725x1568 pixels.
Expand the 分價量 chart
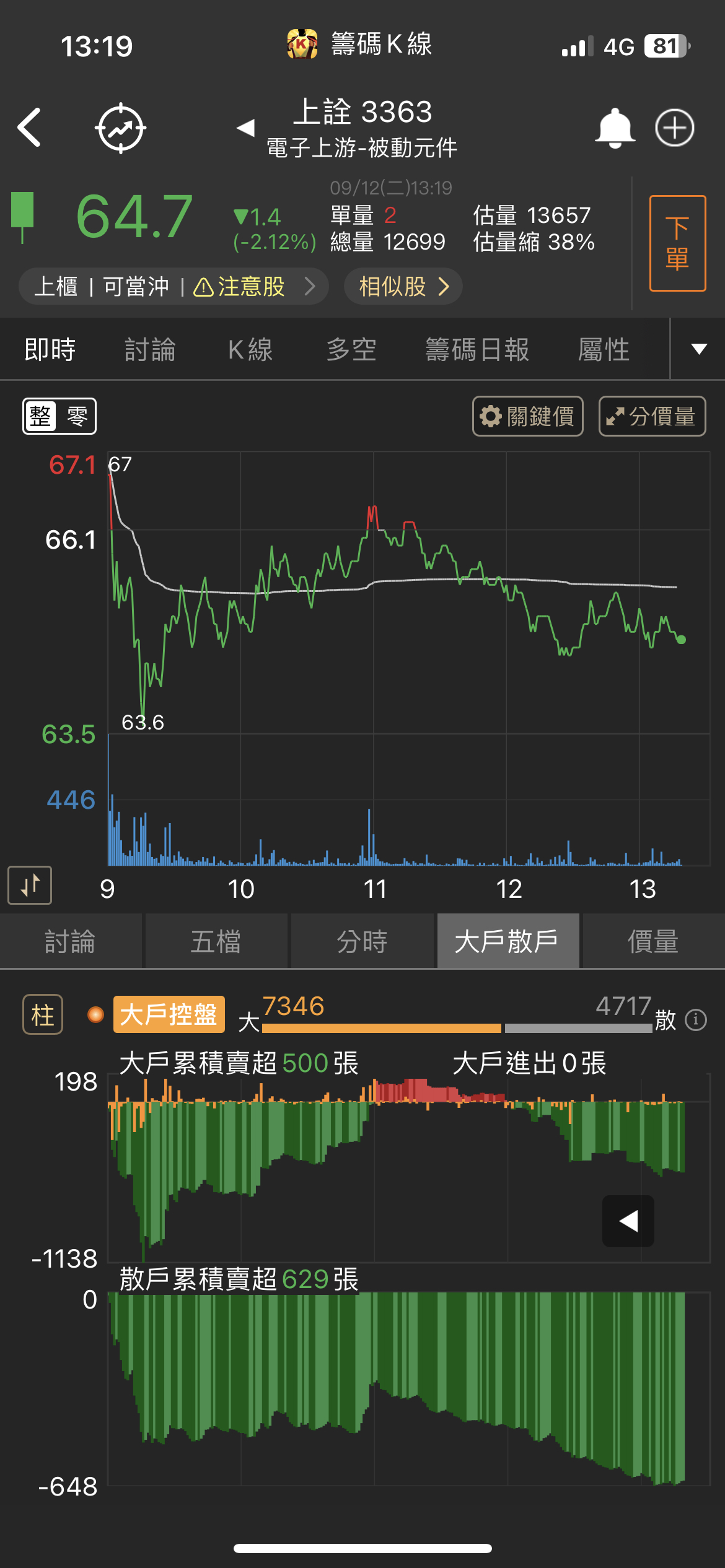click(x=652, y=416)
